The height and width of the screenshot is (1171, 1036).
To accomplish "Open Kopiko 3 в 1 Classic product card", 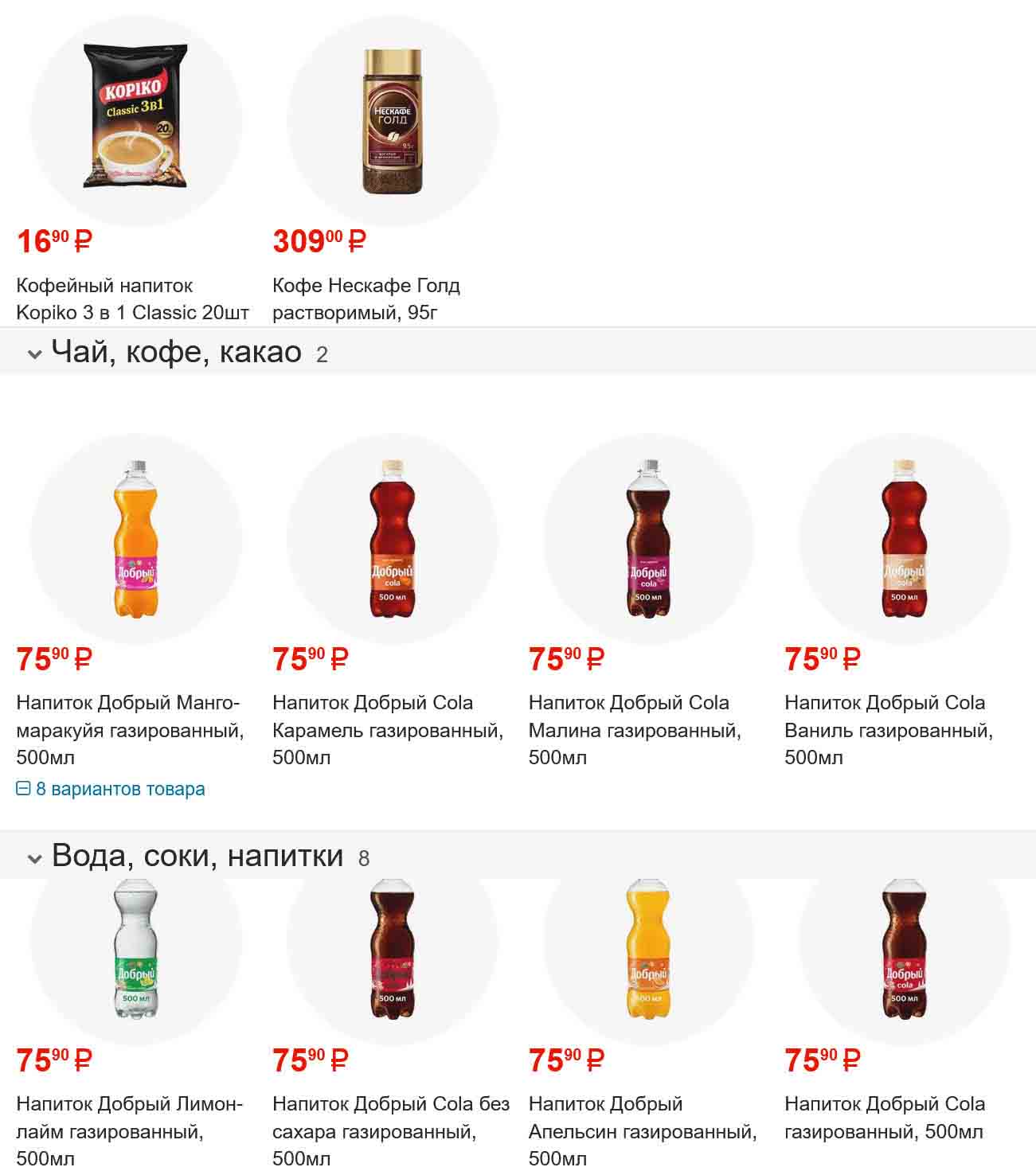I will tap(132, 299).
